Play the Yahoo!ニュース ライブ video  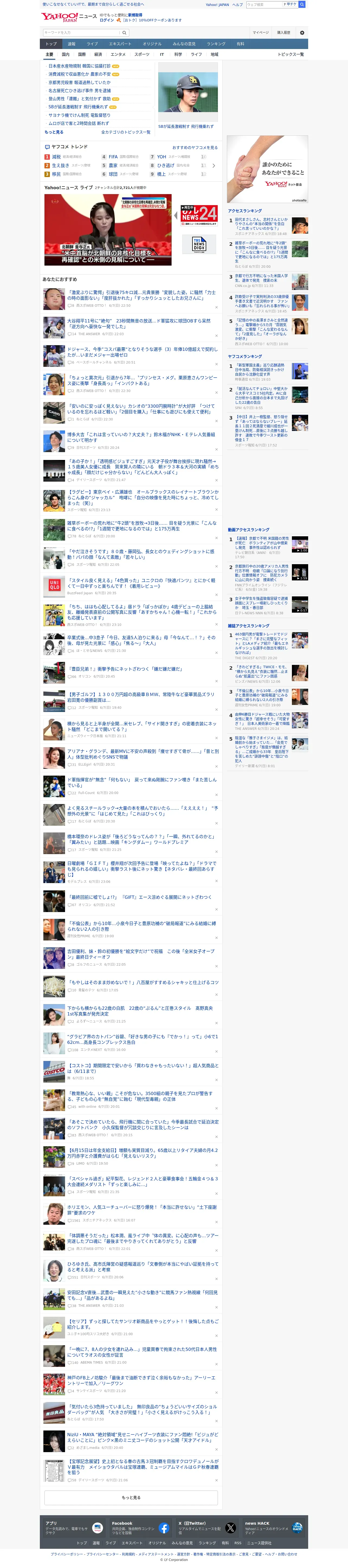point(107,230)
